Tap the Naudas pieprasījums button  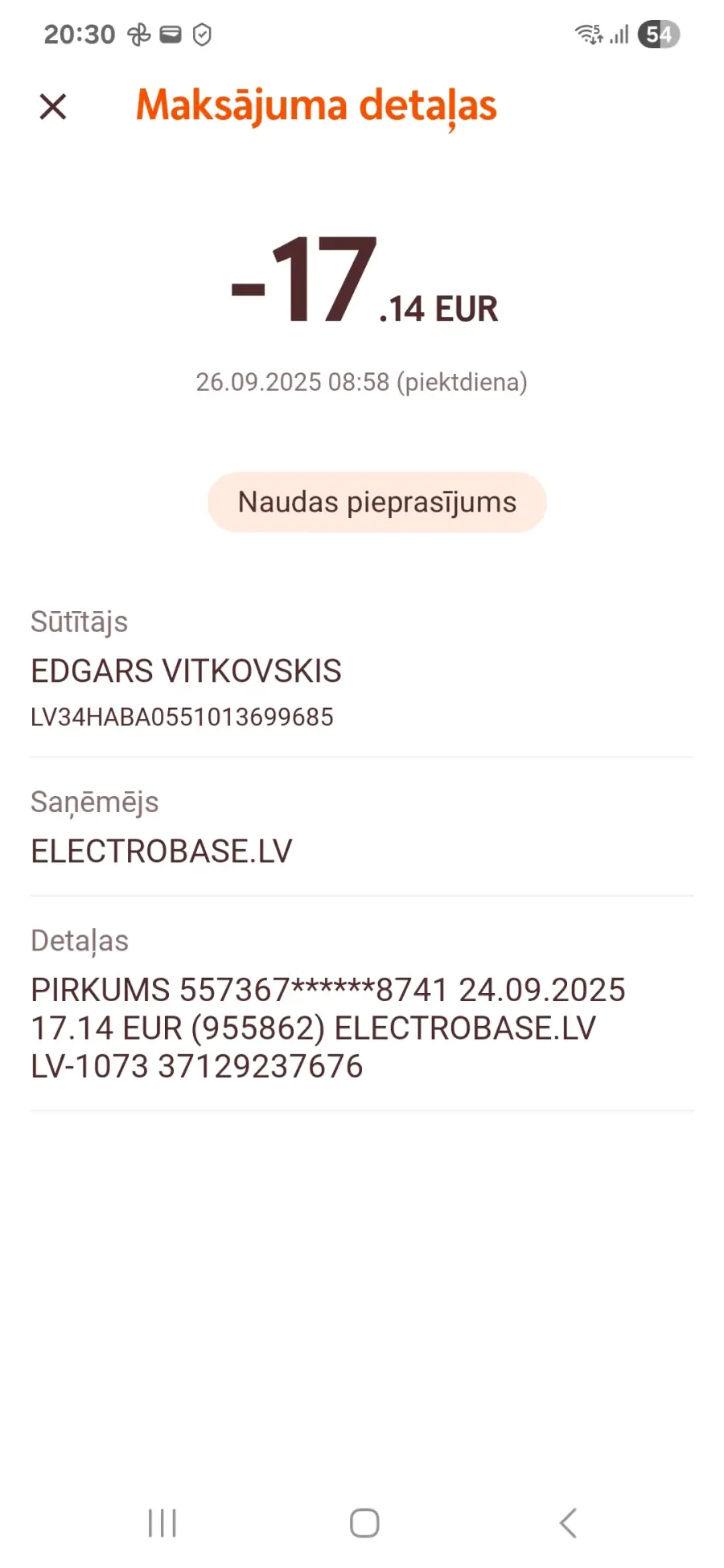pos(376,503)
